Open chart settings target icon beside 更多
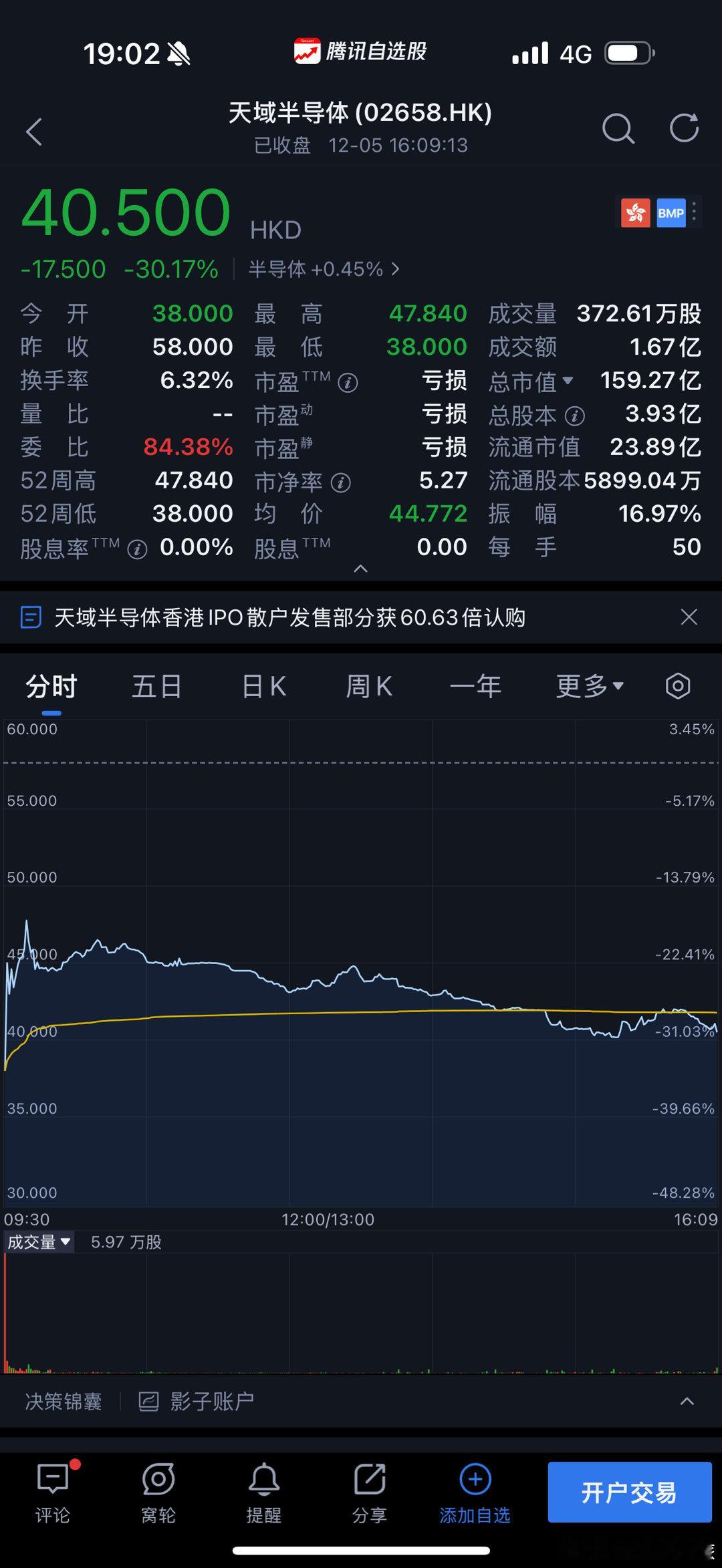The height and width of the screenshot is (1568, 722). [678, 685]
